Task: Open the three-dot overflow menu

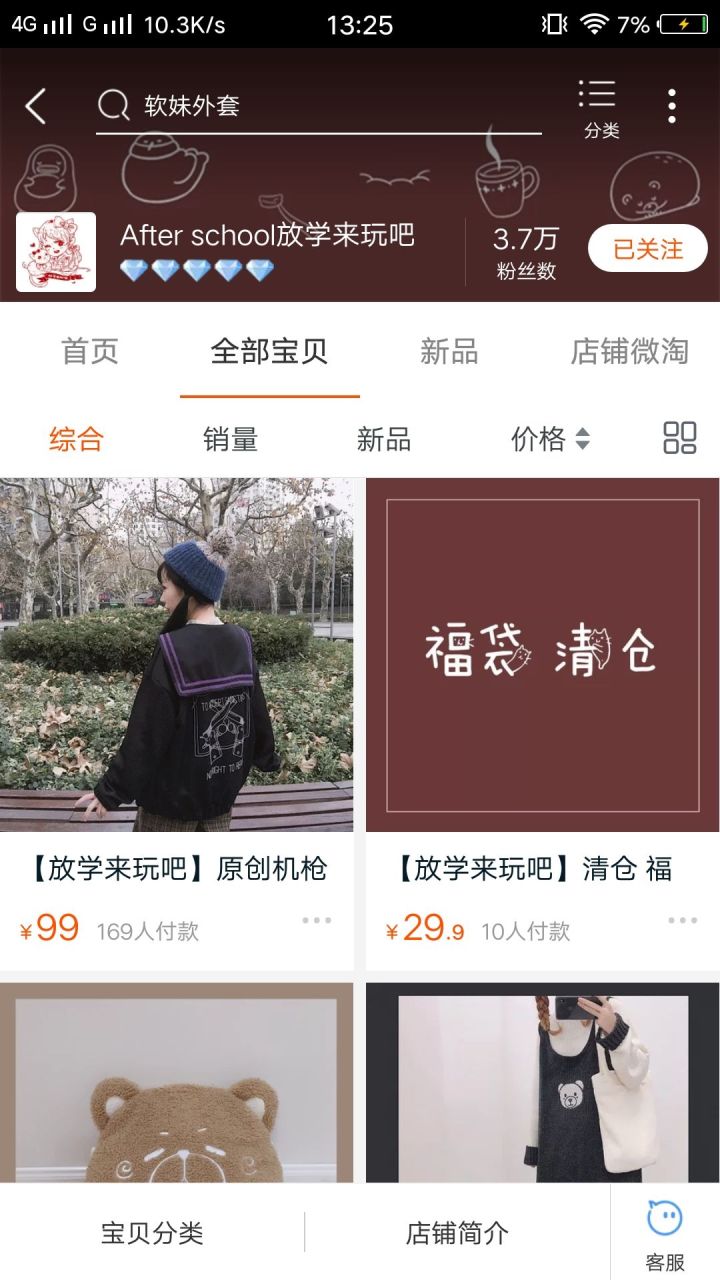Action: tap(672, 106)
